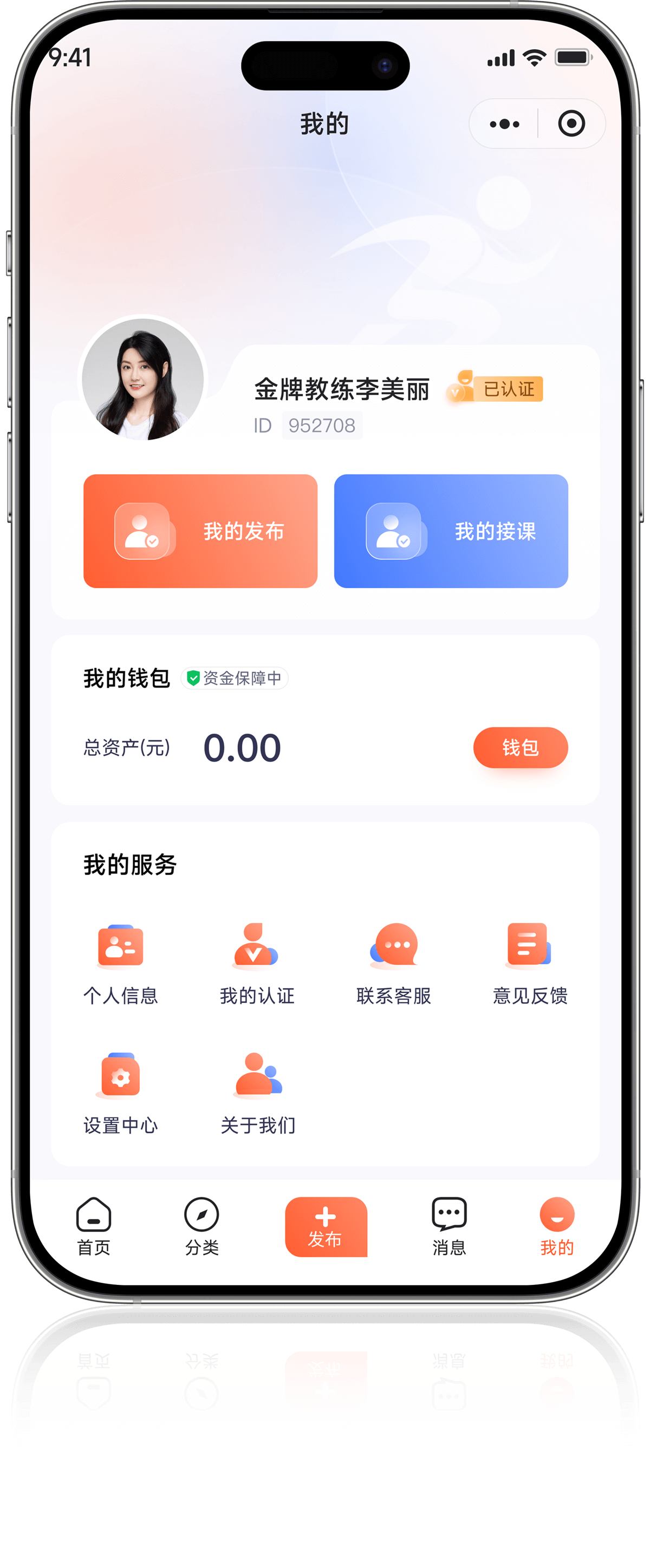This screenshot has width=650, height=1568.
Task: Switch to the 首页 home tab
Action: 93,1226
